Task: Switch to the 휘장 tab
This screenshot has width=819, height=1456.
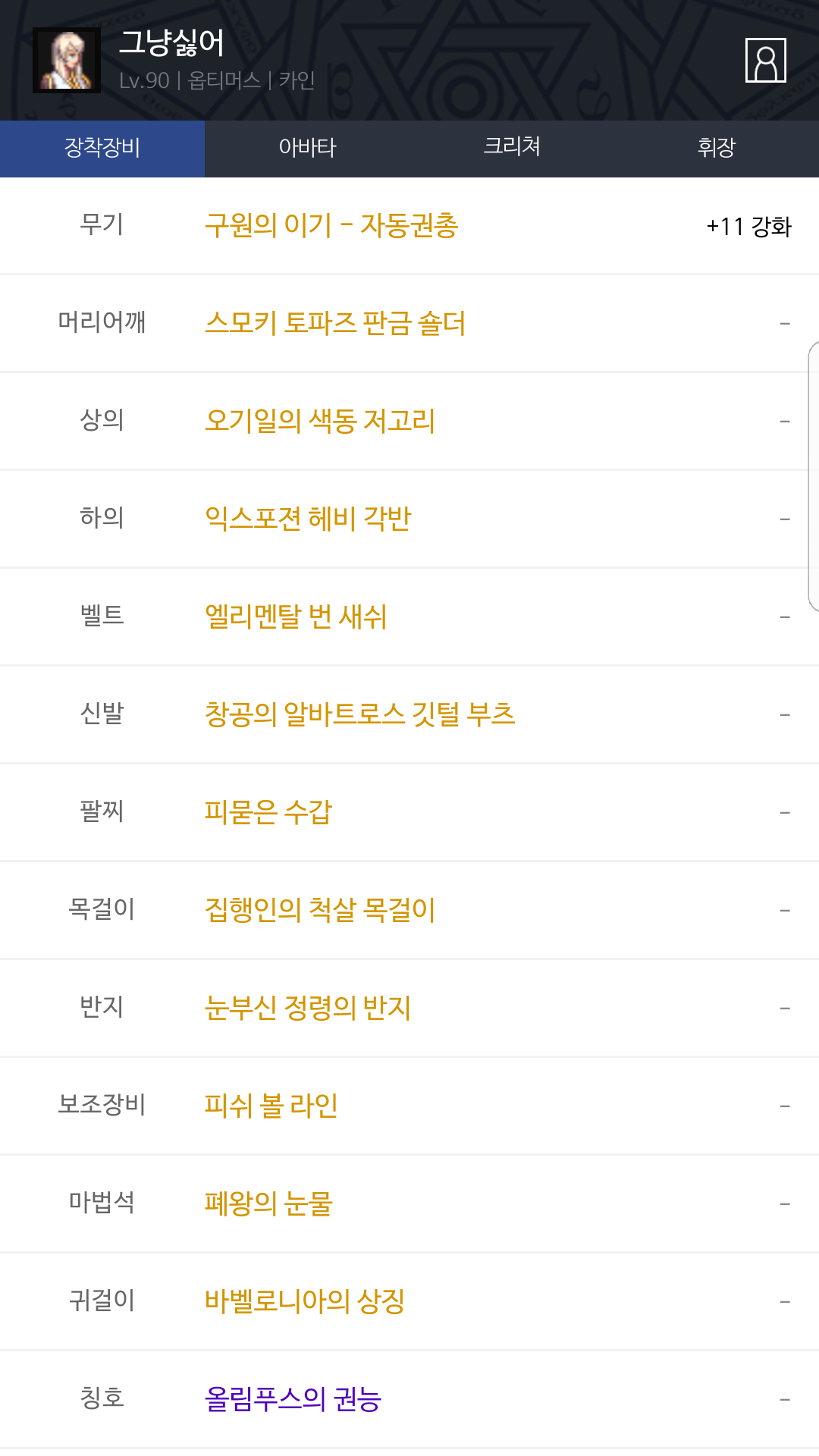Action: (717, 148)
